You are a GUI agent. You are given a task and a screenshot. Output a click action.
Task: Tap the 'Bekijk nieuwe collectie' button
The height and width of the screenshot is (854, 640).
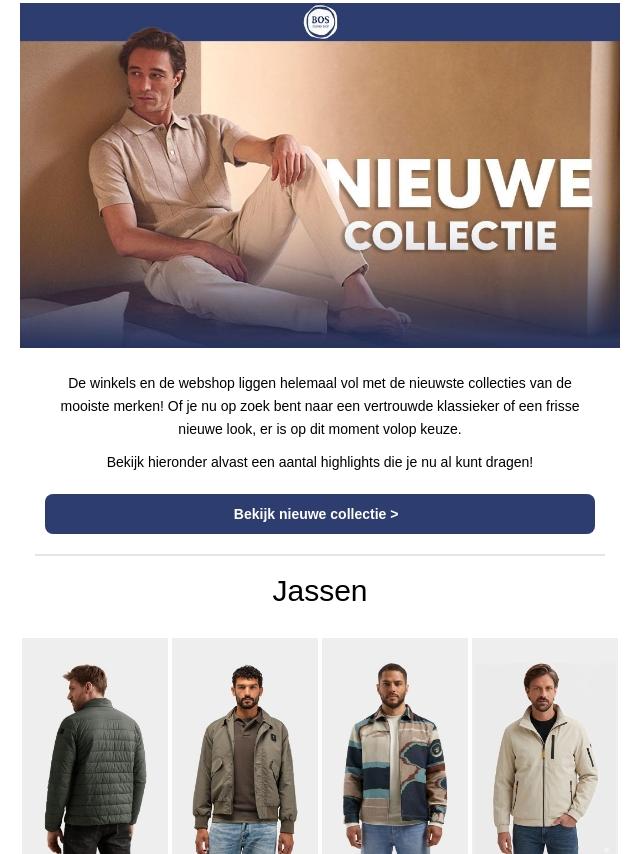pos(319,514)
